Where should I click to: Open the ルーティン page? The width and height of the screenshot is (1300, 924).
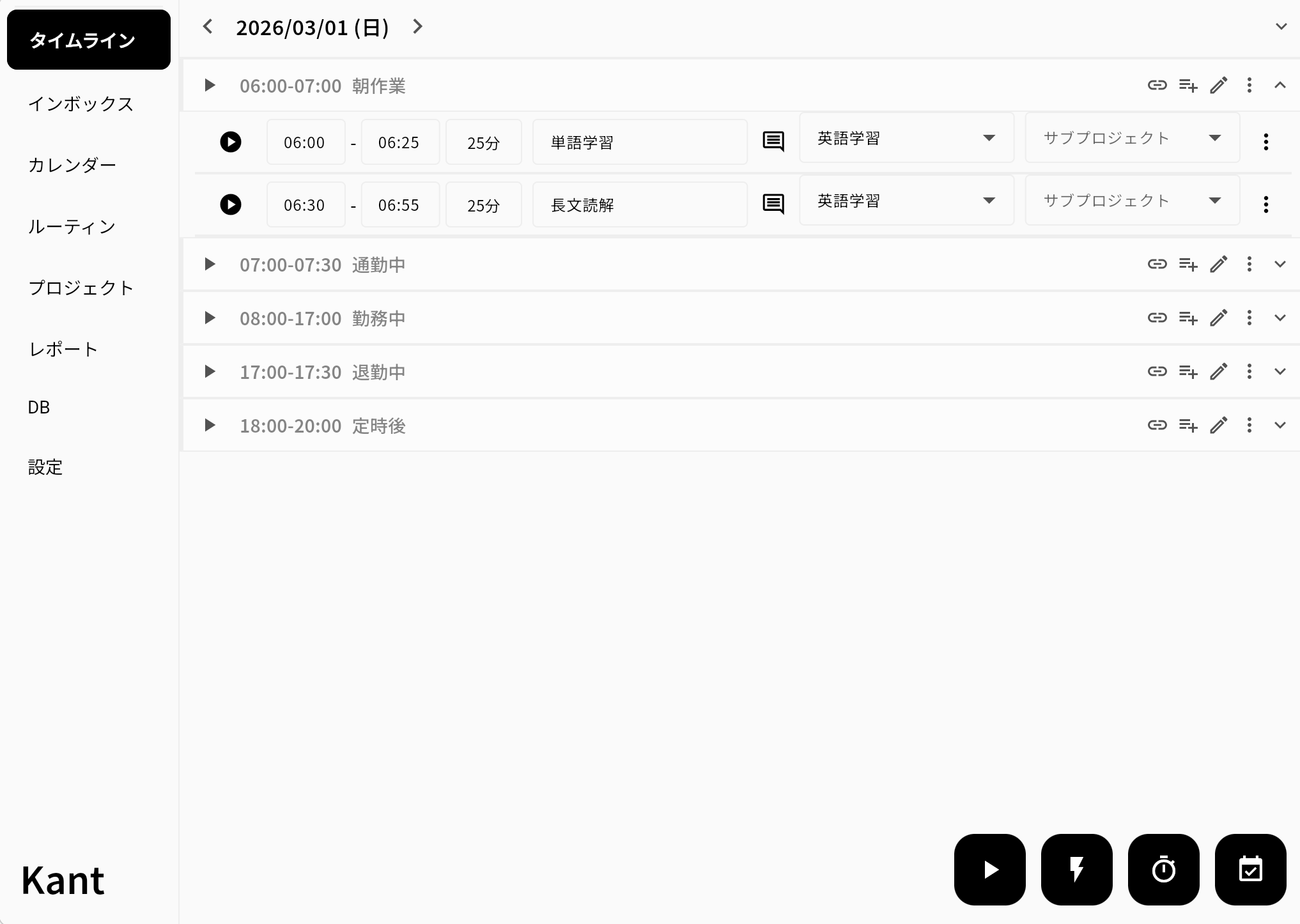[x=72, y=226]
